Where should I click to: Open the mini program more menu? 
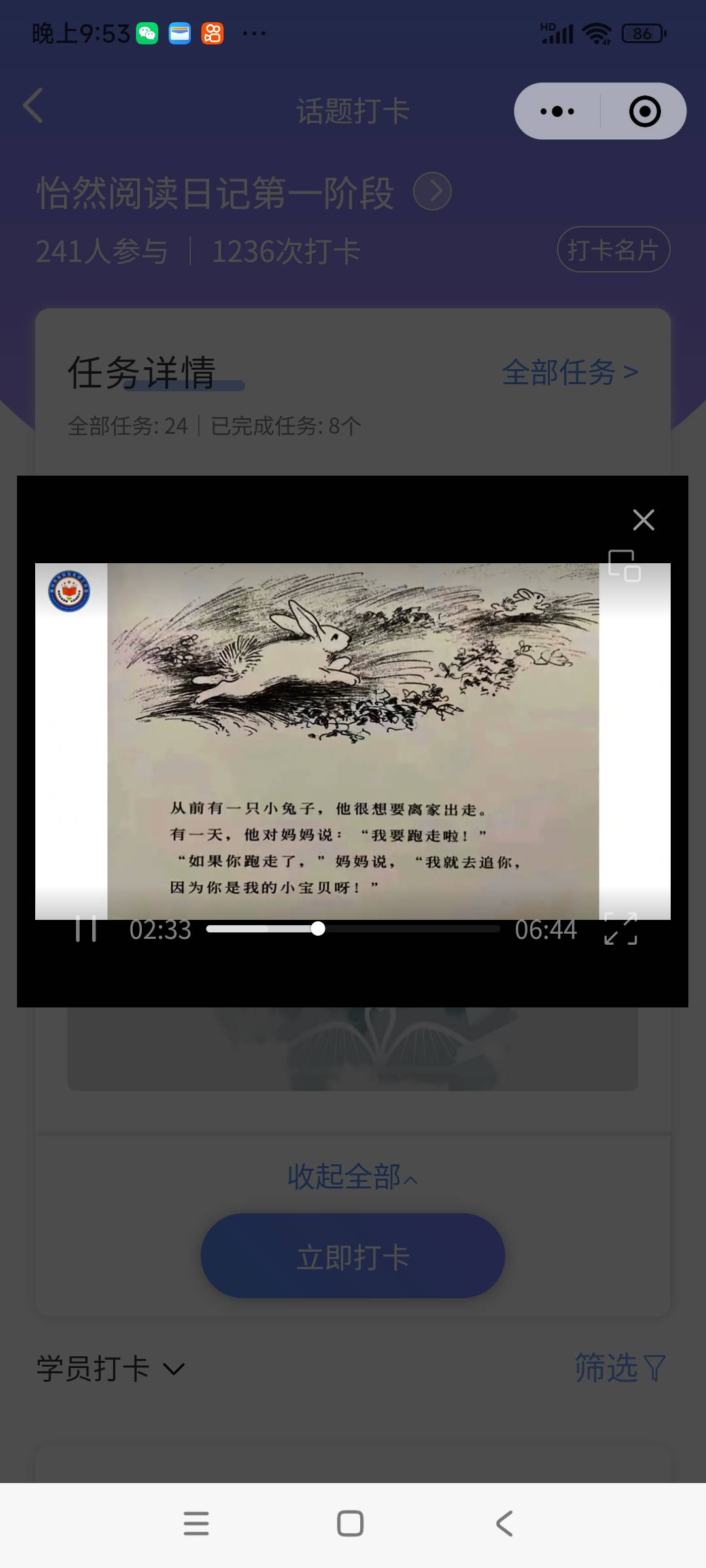[558, 112]
